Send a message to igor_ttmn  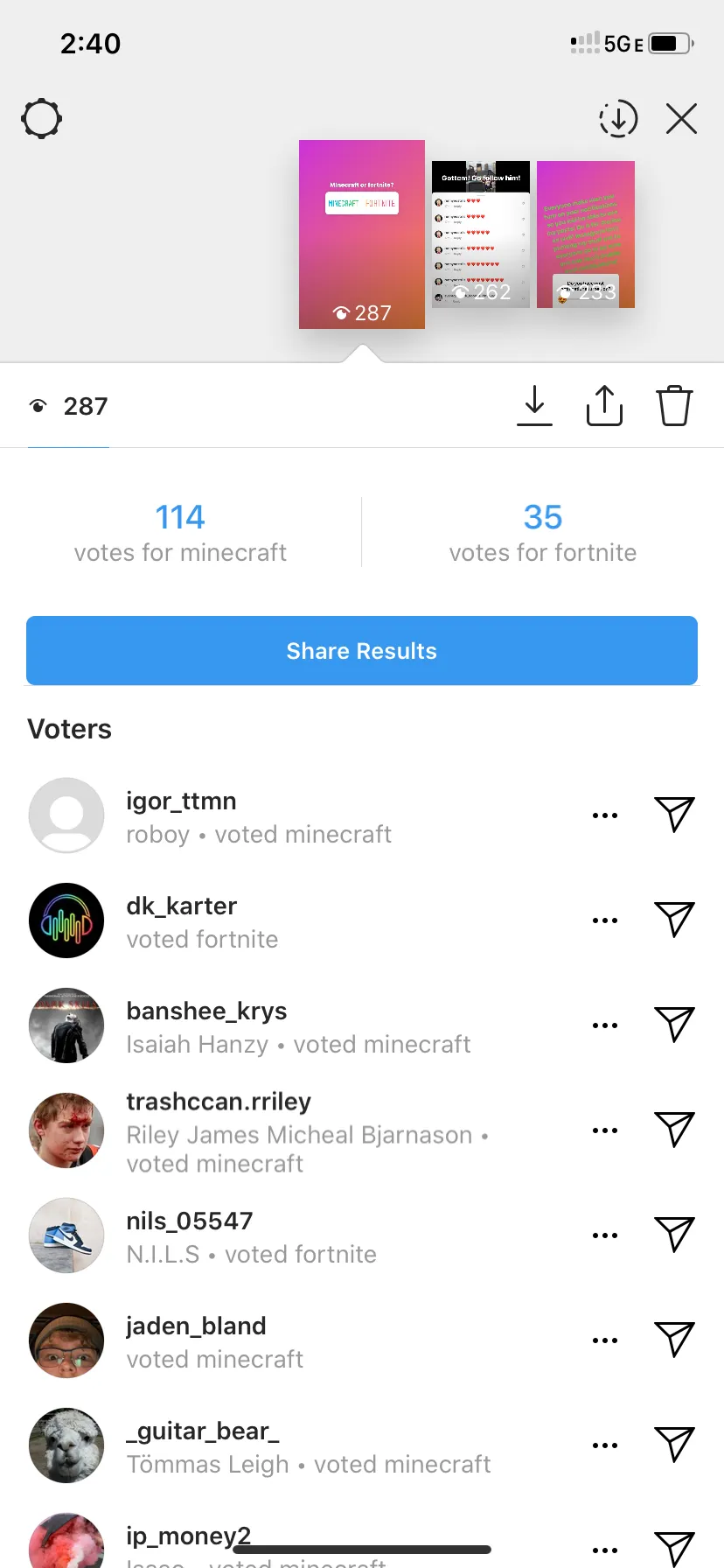(674, 815)
